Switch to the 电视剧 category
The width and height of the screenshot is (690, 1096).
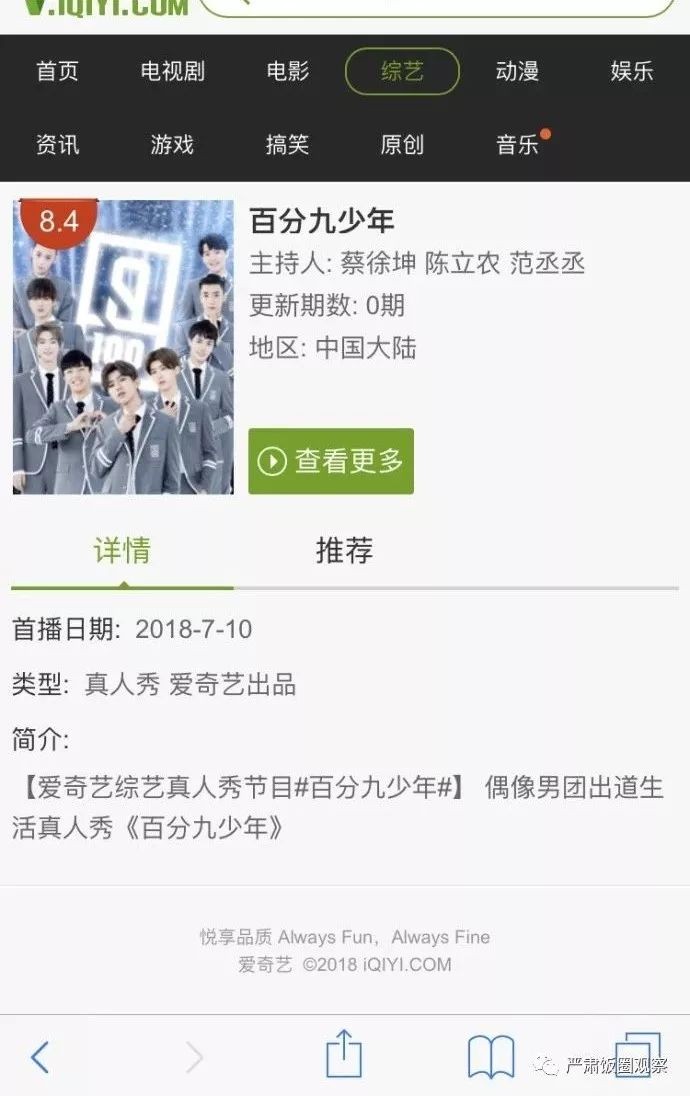pyautogui.click(x=172, y=71)
